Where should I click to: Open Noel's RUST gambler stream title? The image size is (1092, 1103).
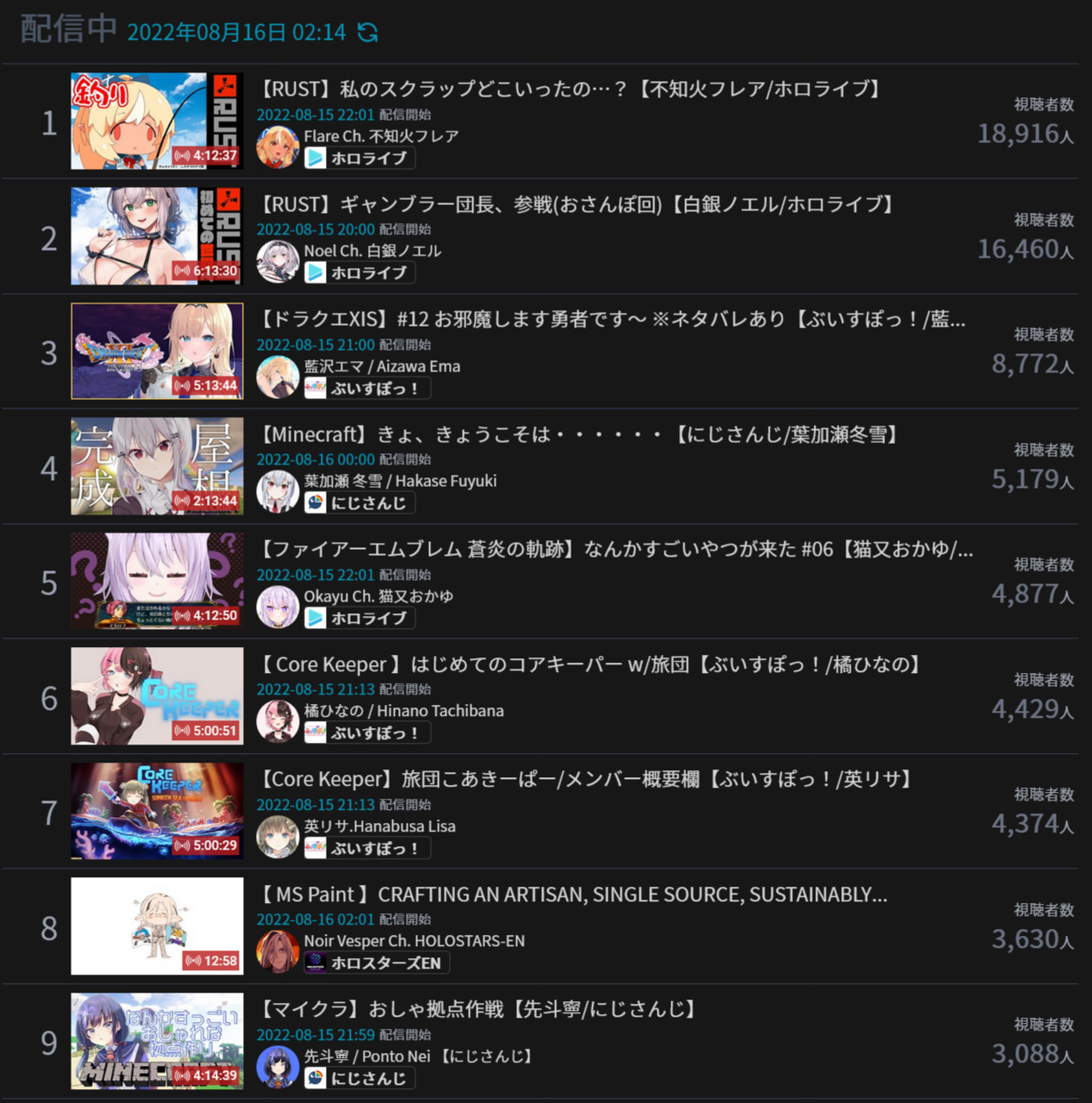point(577,204)
